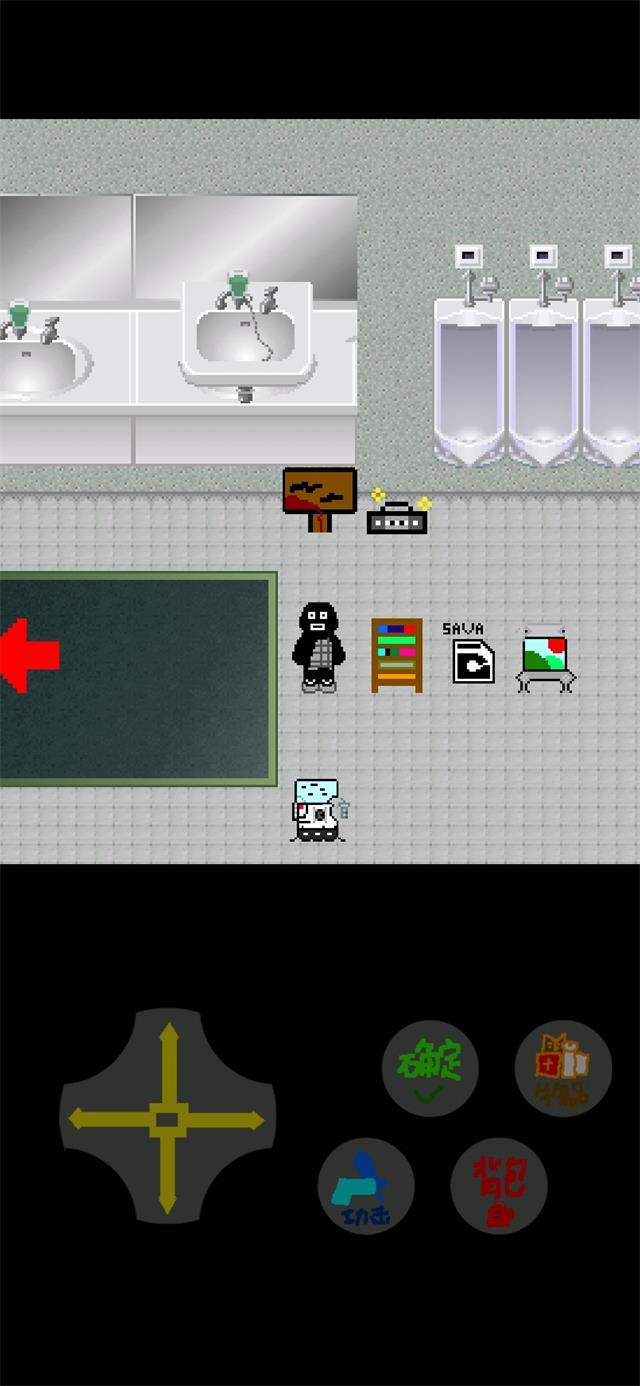The width and height of the screenshot is (640, 1386).
Task: Tap the blue 攻击 attack button
Action: 365,1186
